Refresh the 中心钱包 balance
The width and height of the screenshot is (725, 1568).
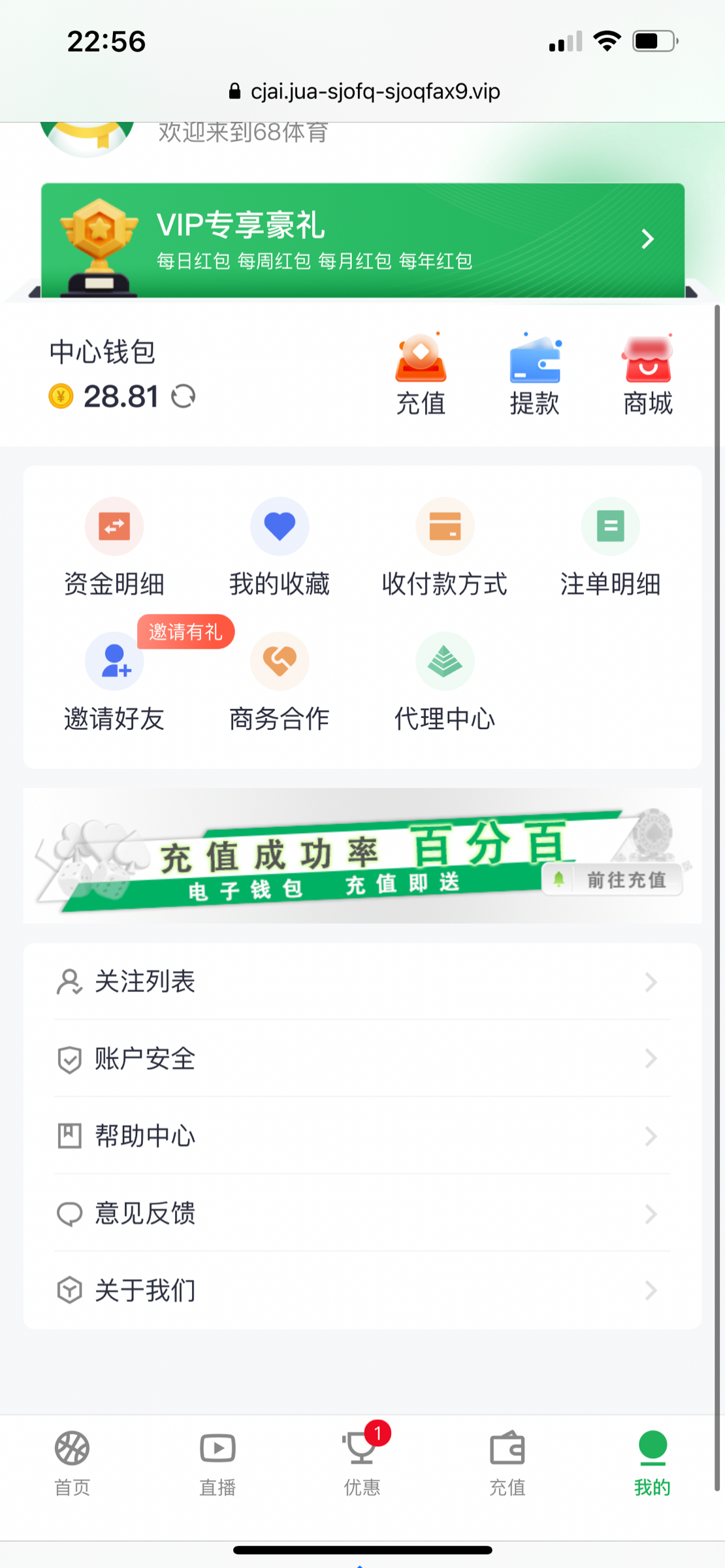pos(184,397)
